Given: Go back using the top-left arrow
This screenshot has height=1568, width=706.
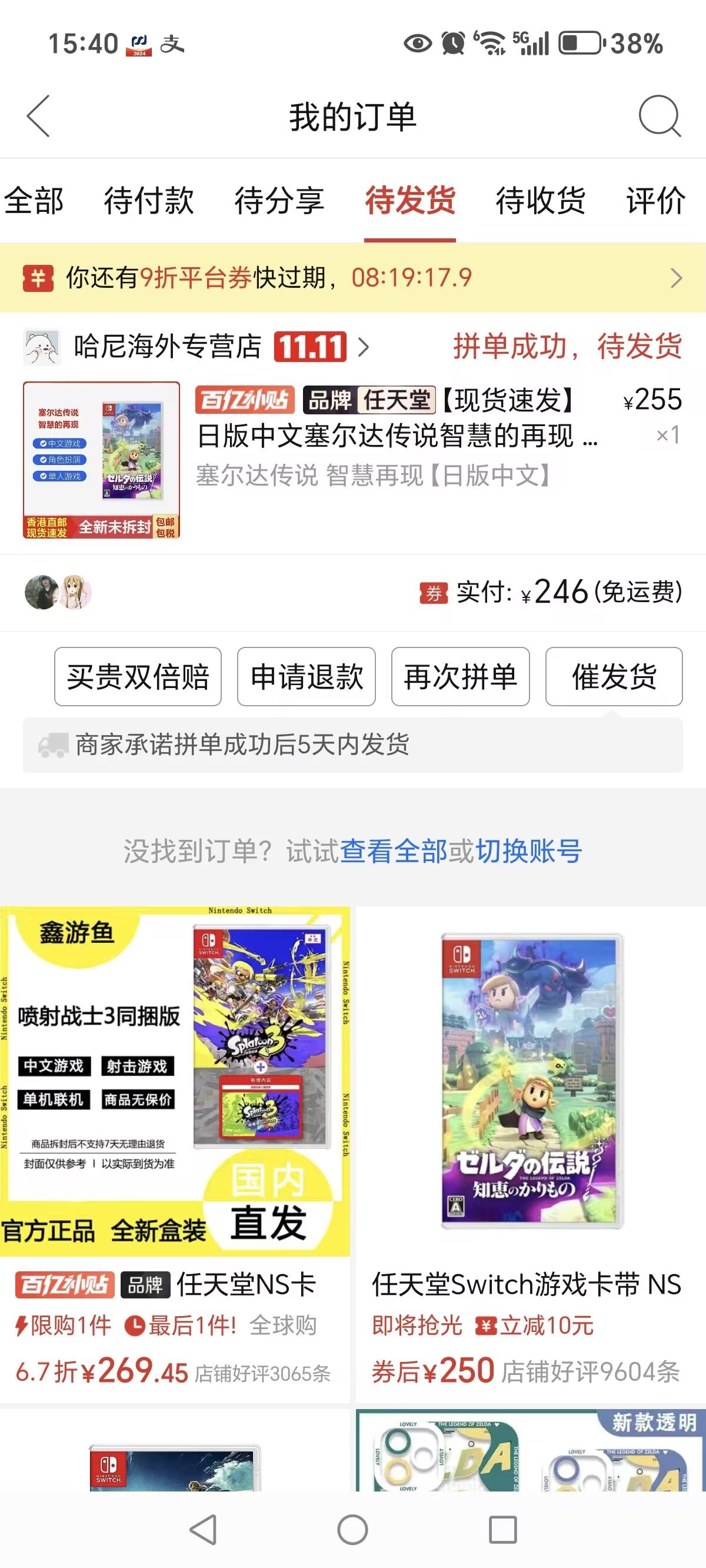Looking at the screenshot, I should 38,115.
